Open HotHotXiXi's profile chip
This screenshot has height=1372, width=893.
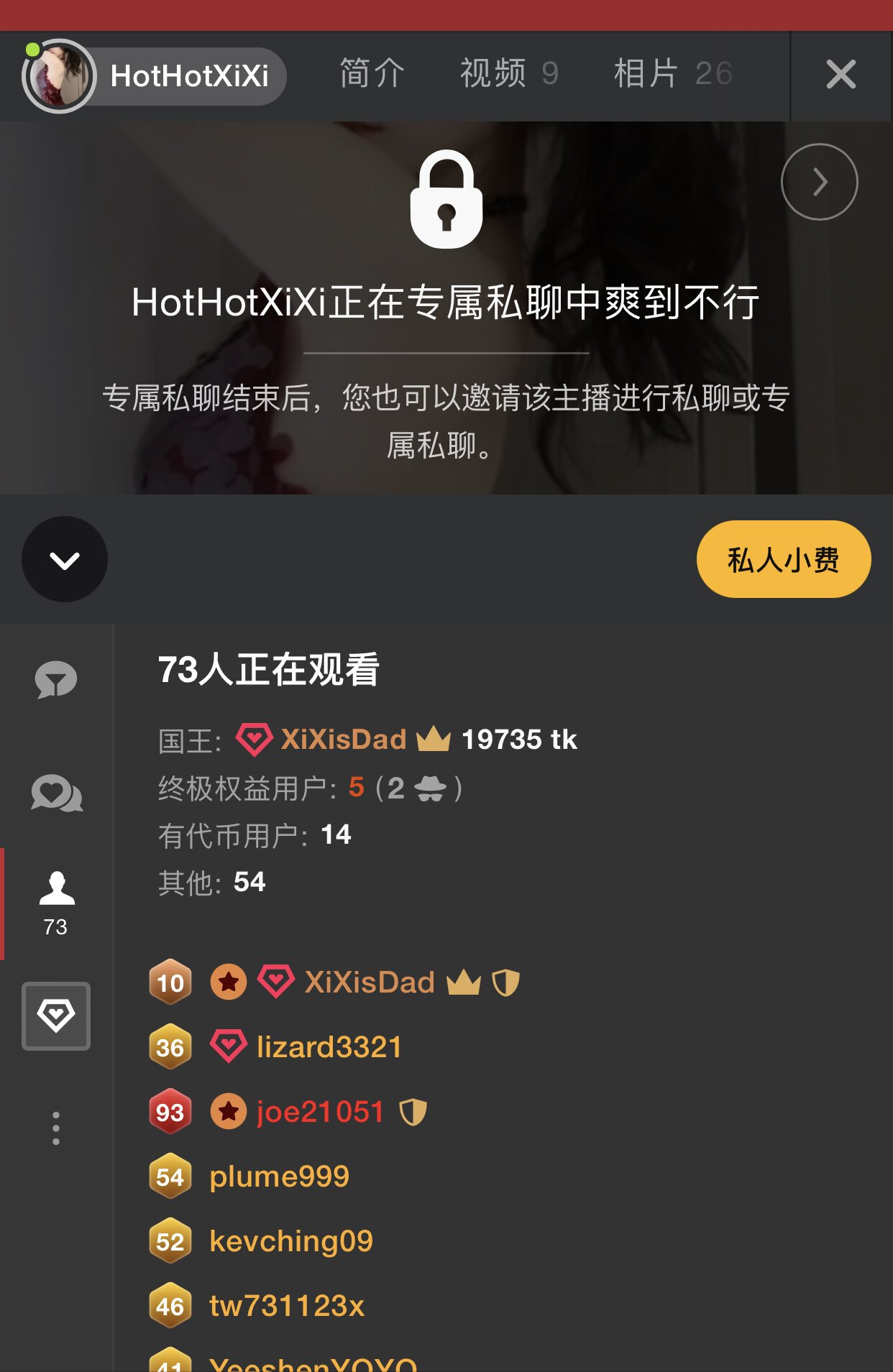coord(155,76)
